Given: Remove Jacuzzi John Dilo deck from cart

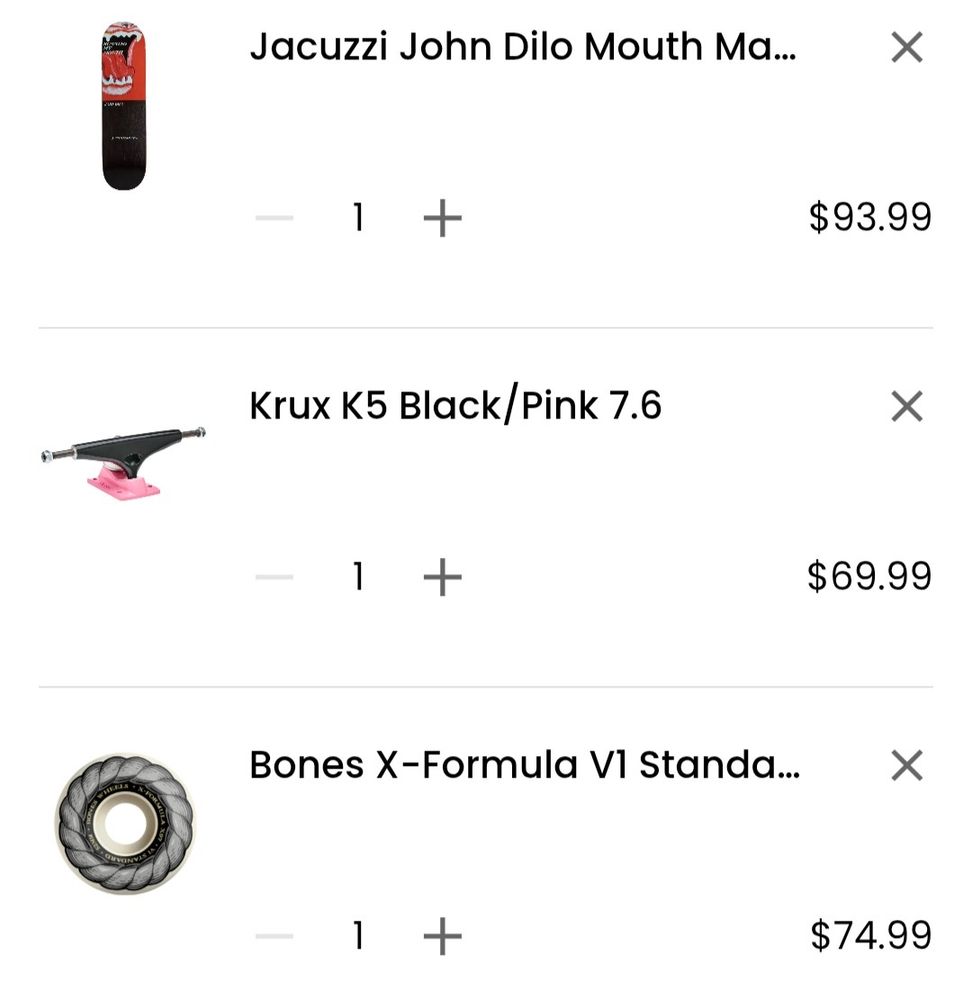Looking at the screenshot, I should click(906, 47).
